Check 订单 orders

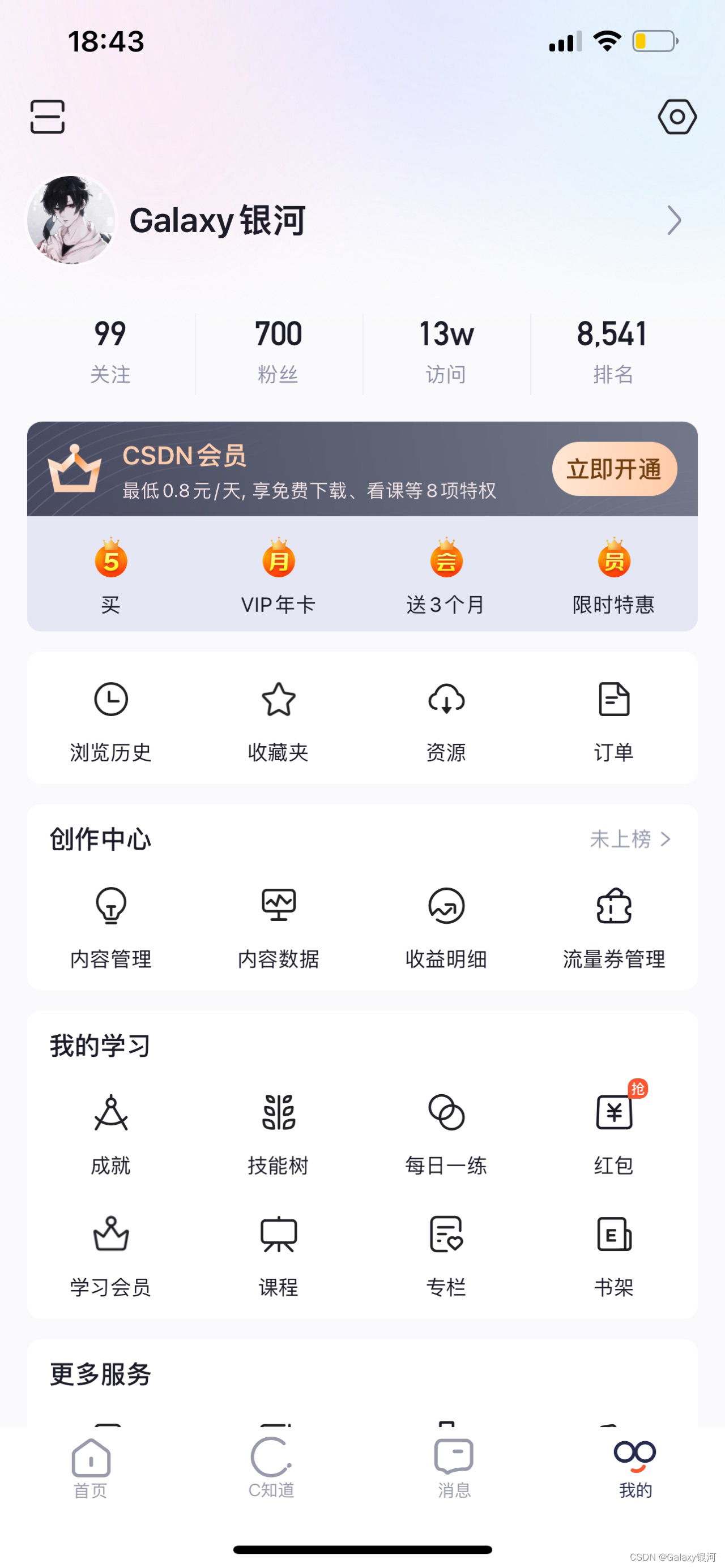coord(613,721)
